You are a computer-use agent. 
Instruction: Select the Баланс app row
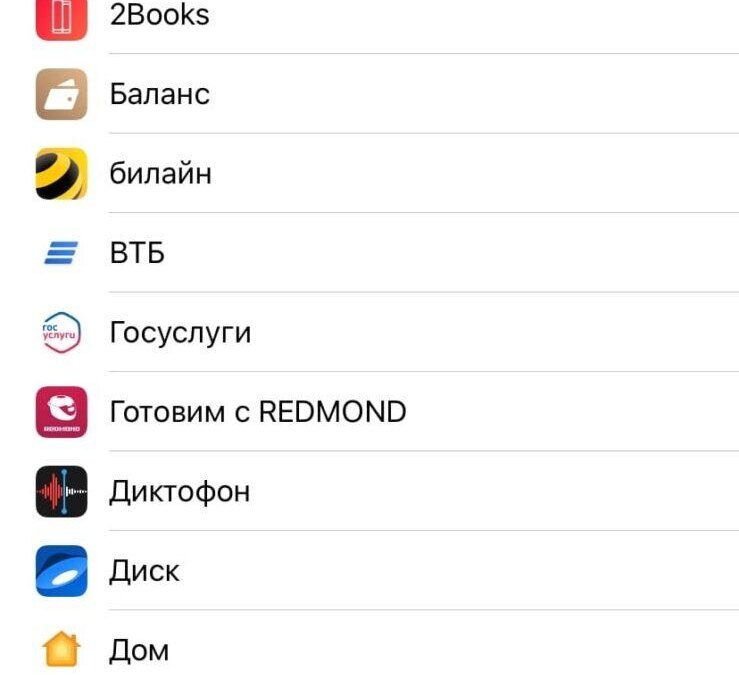160,95
